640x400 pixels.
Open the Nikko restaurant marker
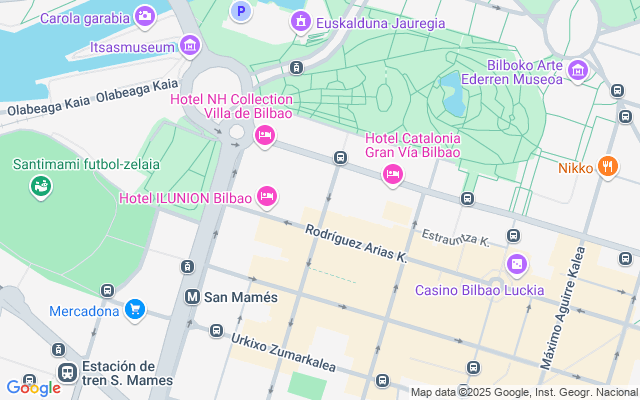(608, 167)
